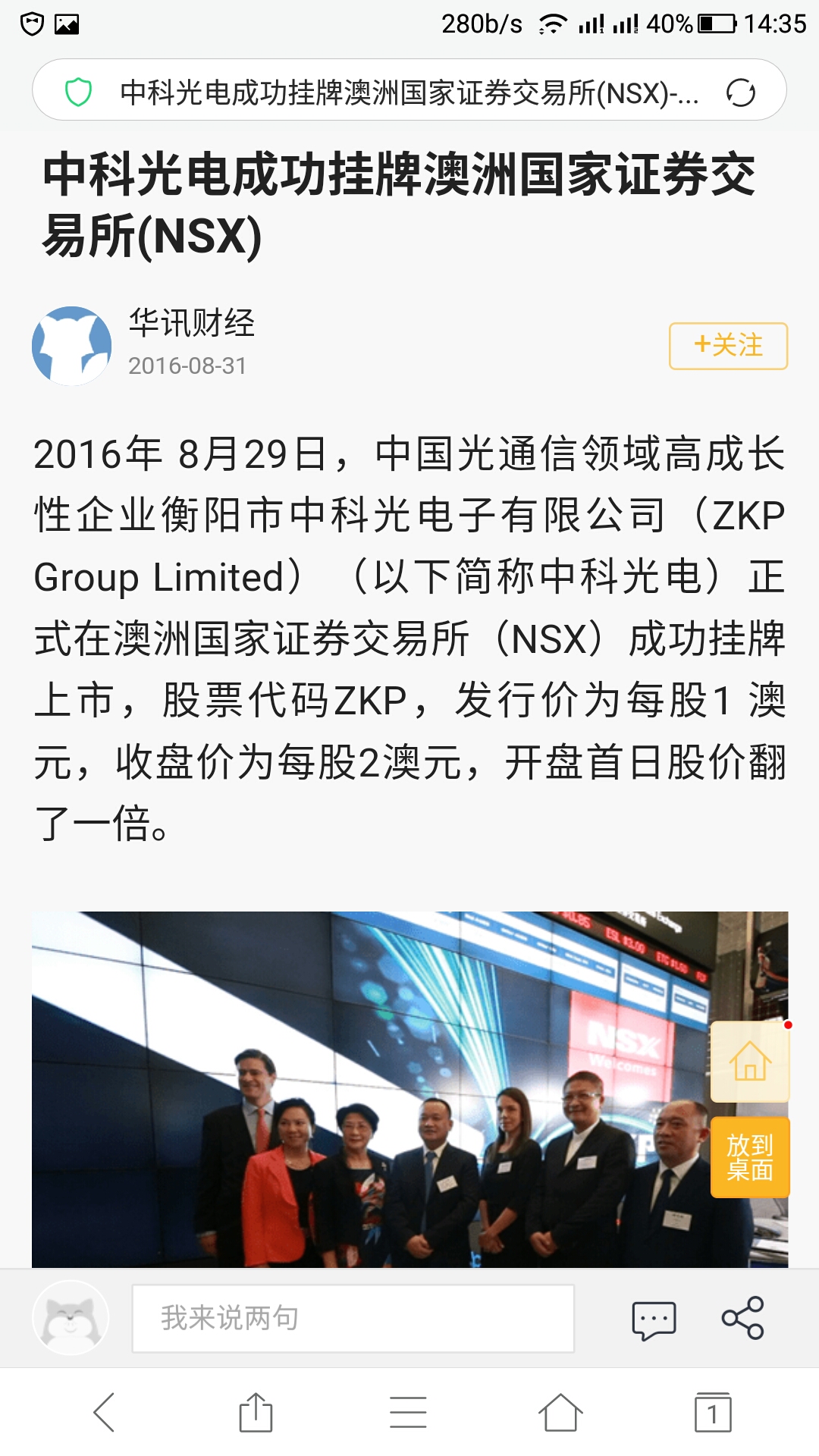The height and width of the screenshot is (1456, 819).
Task: Tap the green security shield icon
Action: point(78,93)
